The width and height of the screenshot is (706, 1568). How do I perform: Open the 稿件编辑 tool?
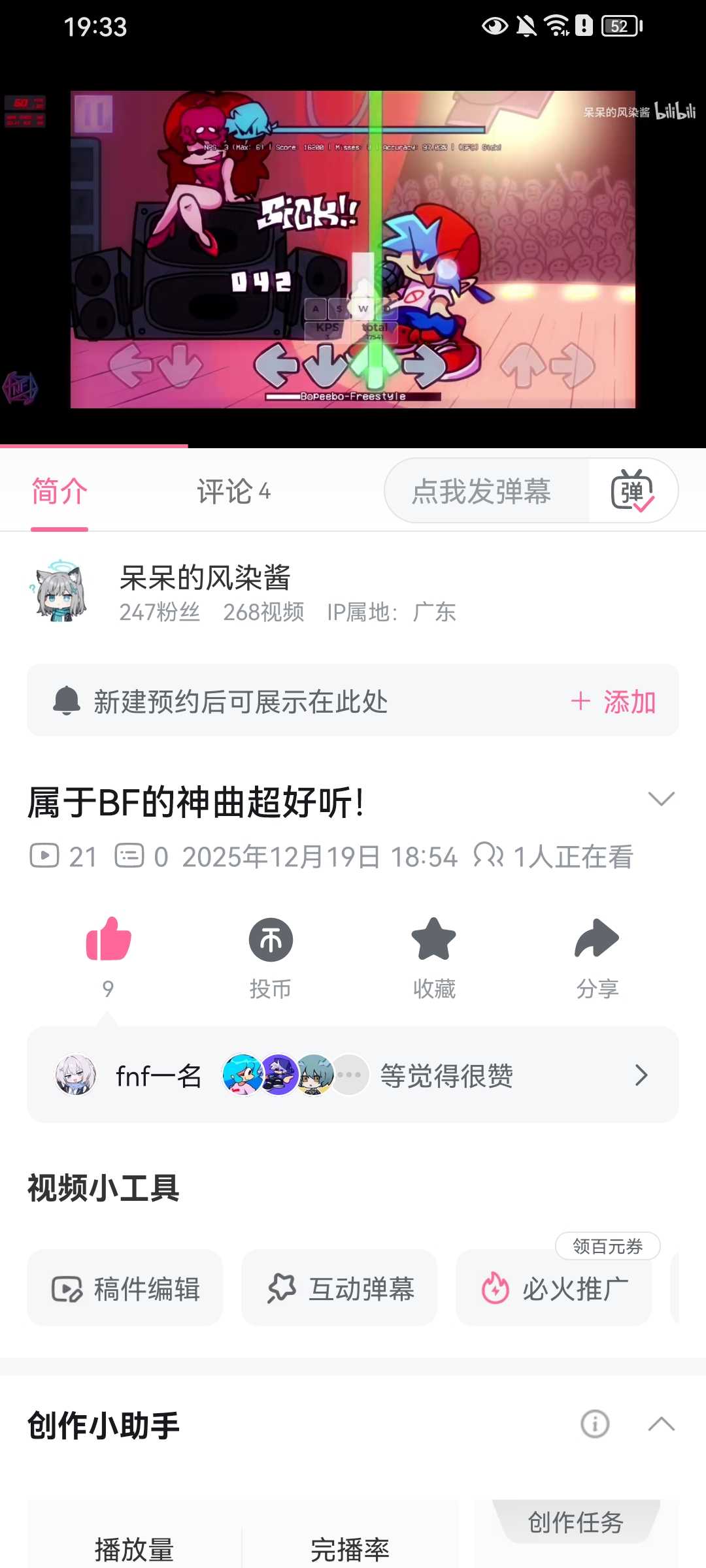point(126,1288)
